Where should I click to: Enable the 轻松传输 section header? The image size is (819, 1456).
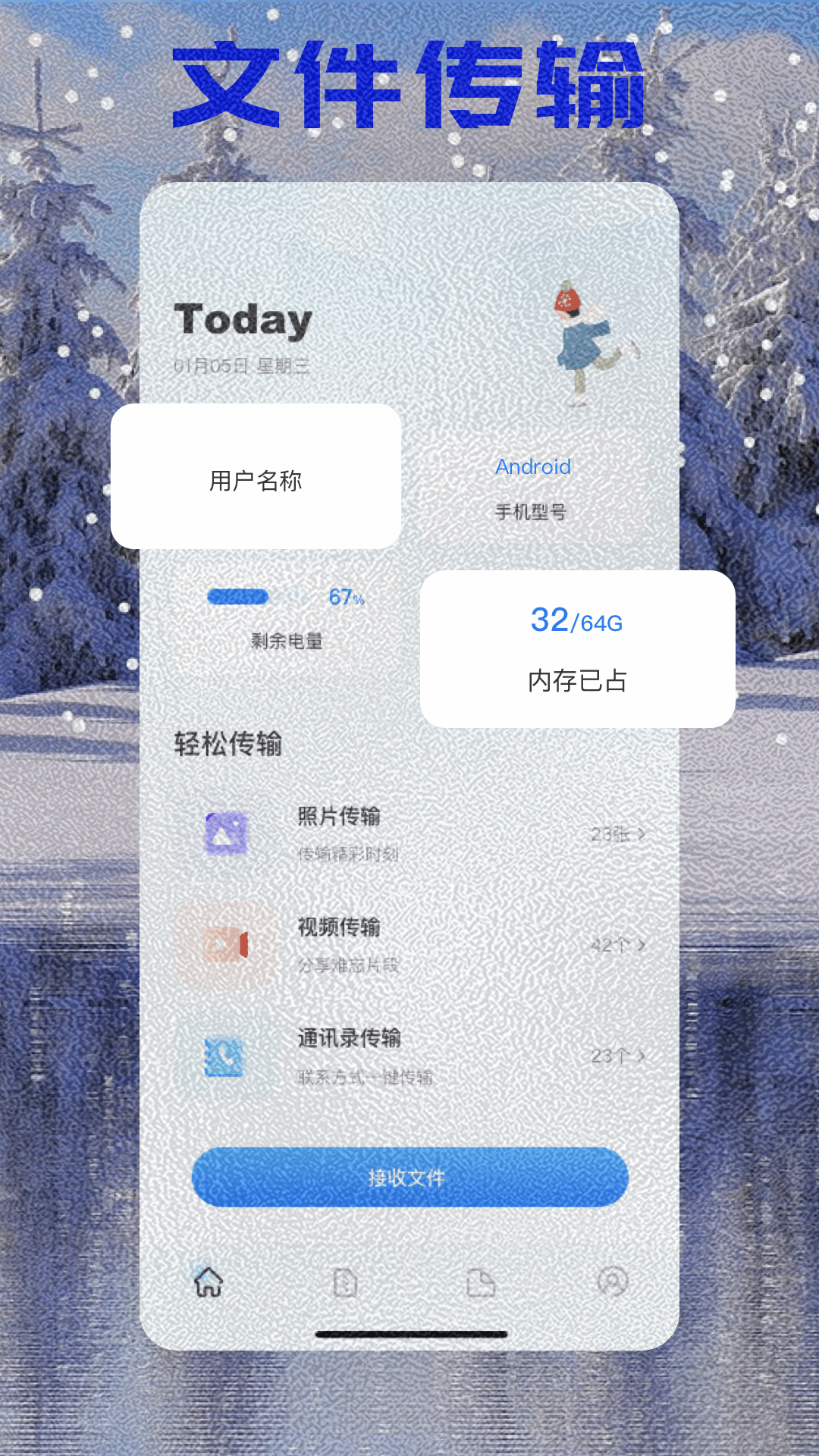click(x=226, y=745)
